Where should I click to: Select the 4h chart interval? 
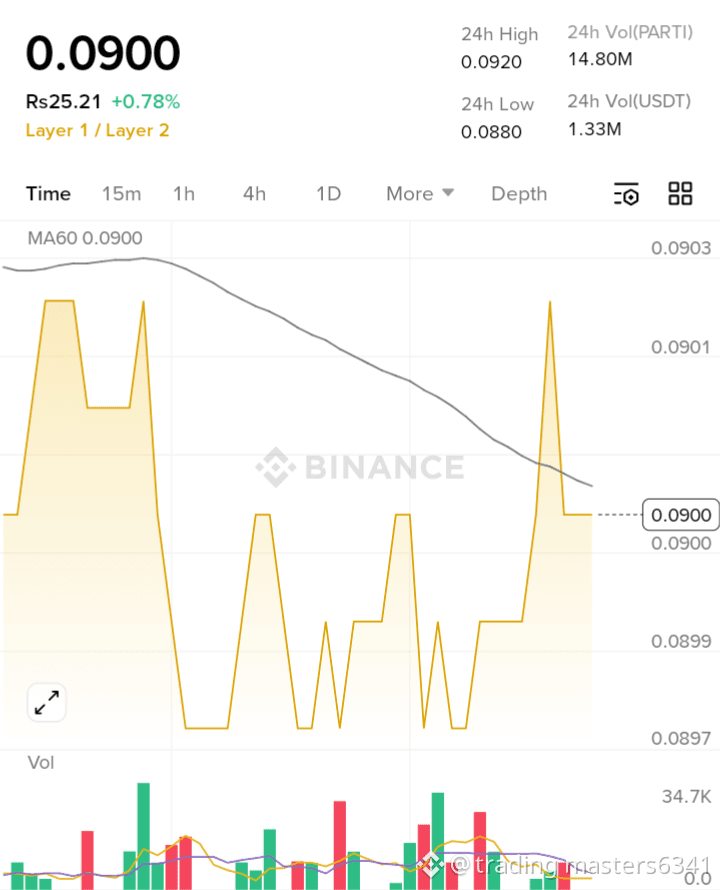click(x=254, y=194)
